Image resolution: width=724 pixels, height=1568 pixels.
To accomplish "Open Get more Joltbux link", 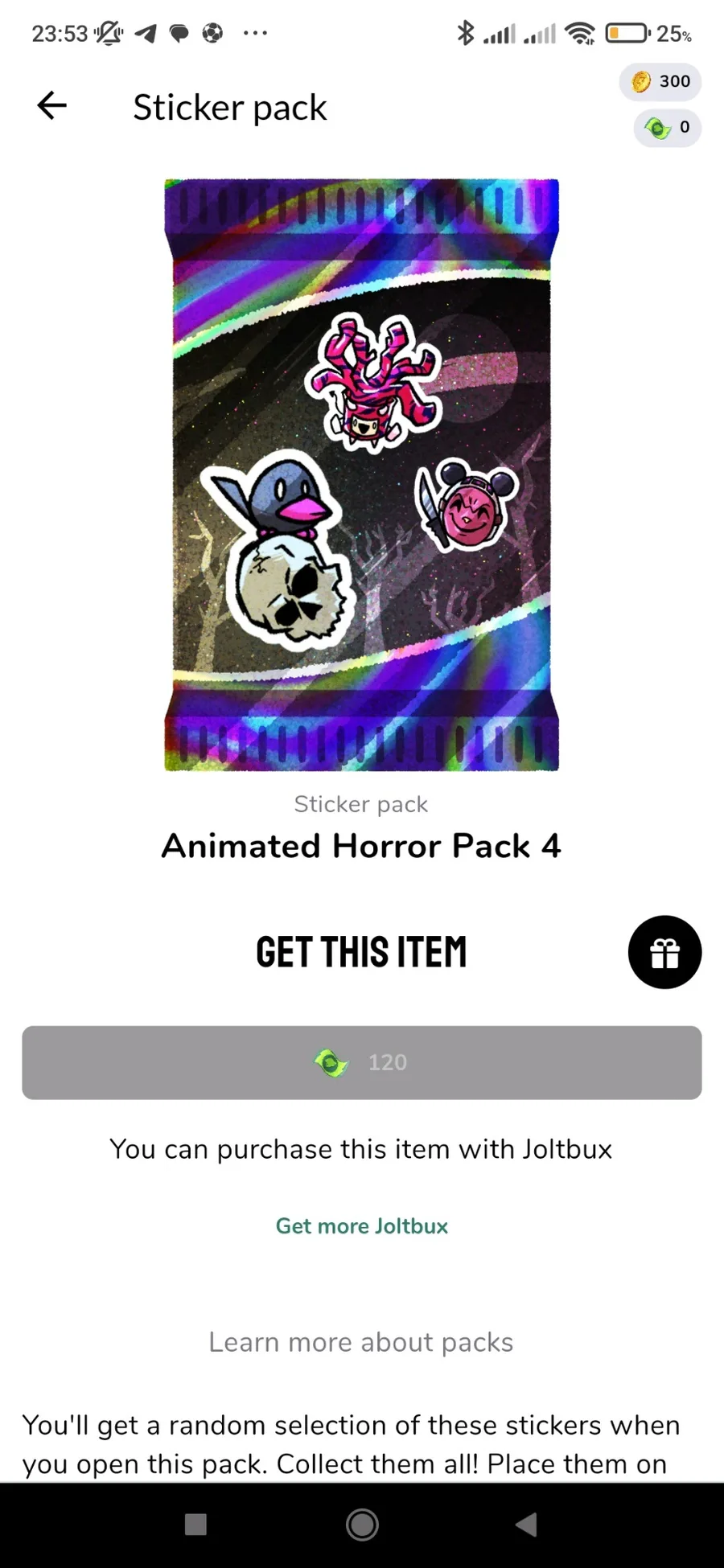I will (362, 1226).
